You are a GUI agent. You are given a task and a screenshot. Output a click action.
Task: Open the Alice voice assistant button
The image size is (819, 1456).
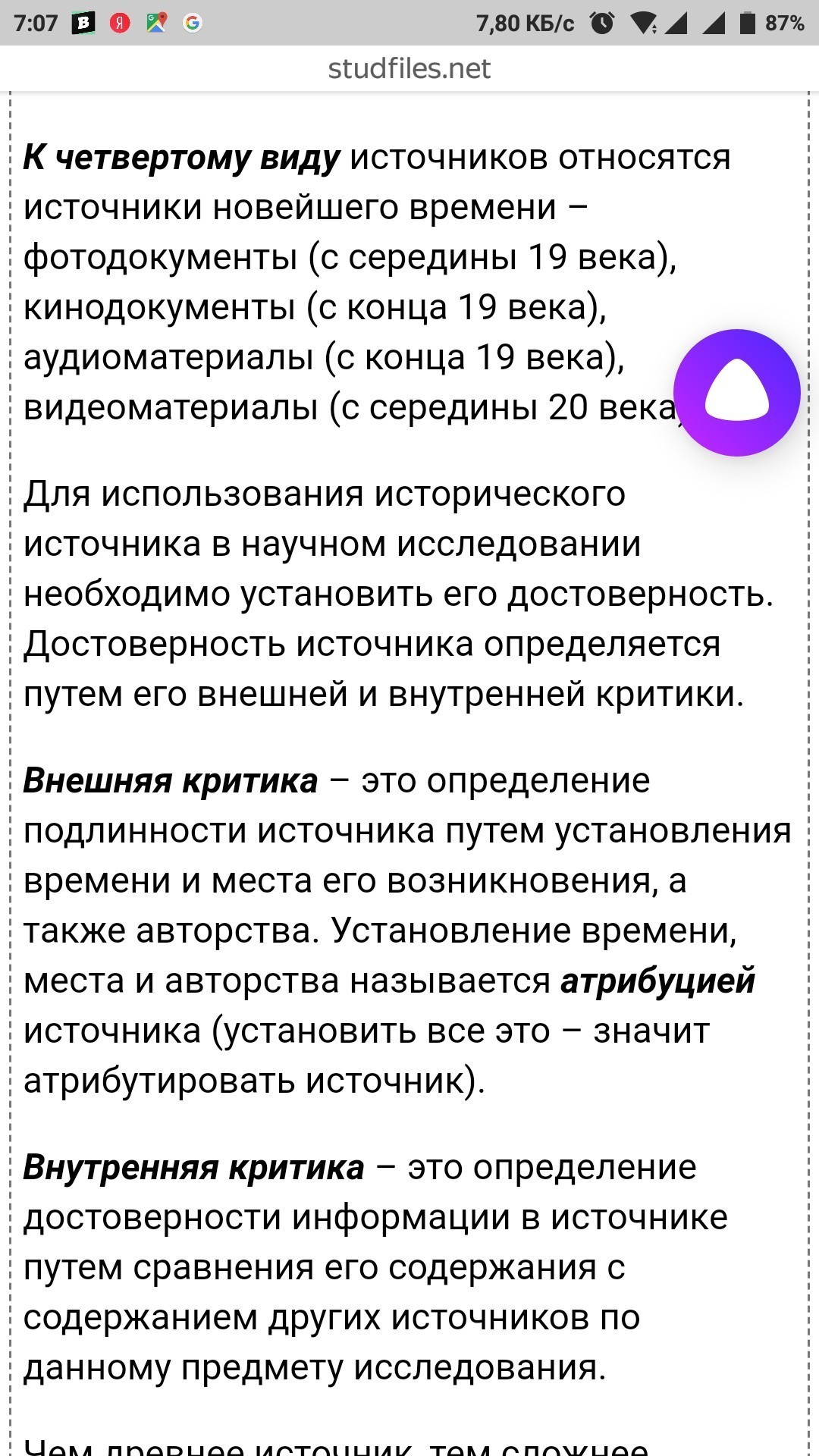(x=736, y=393)
